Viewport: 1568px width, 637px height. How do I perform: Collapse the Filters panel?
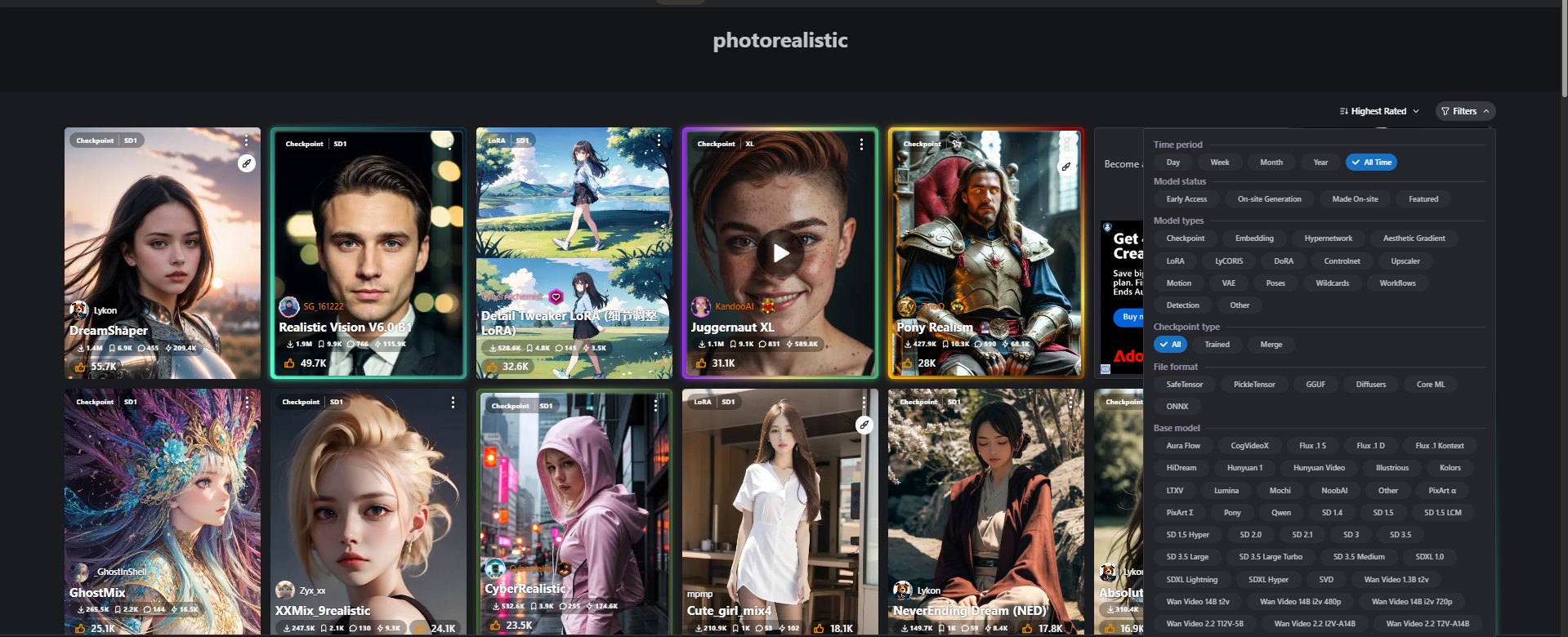pyautogui.click(x=1465, y=111)
